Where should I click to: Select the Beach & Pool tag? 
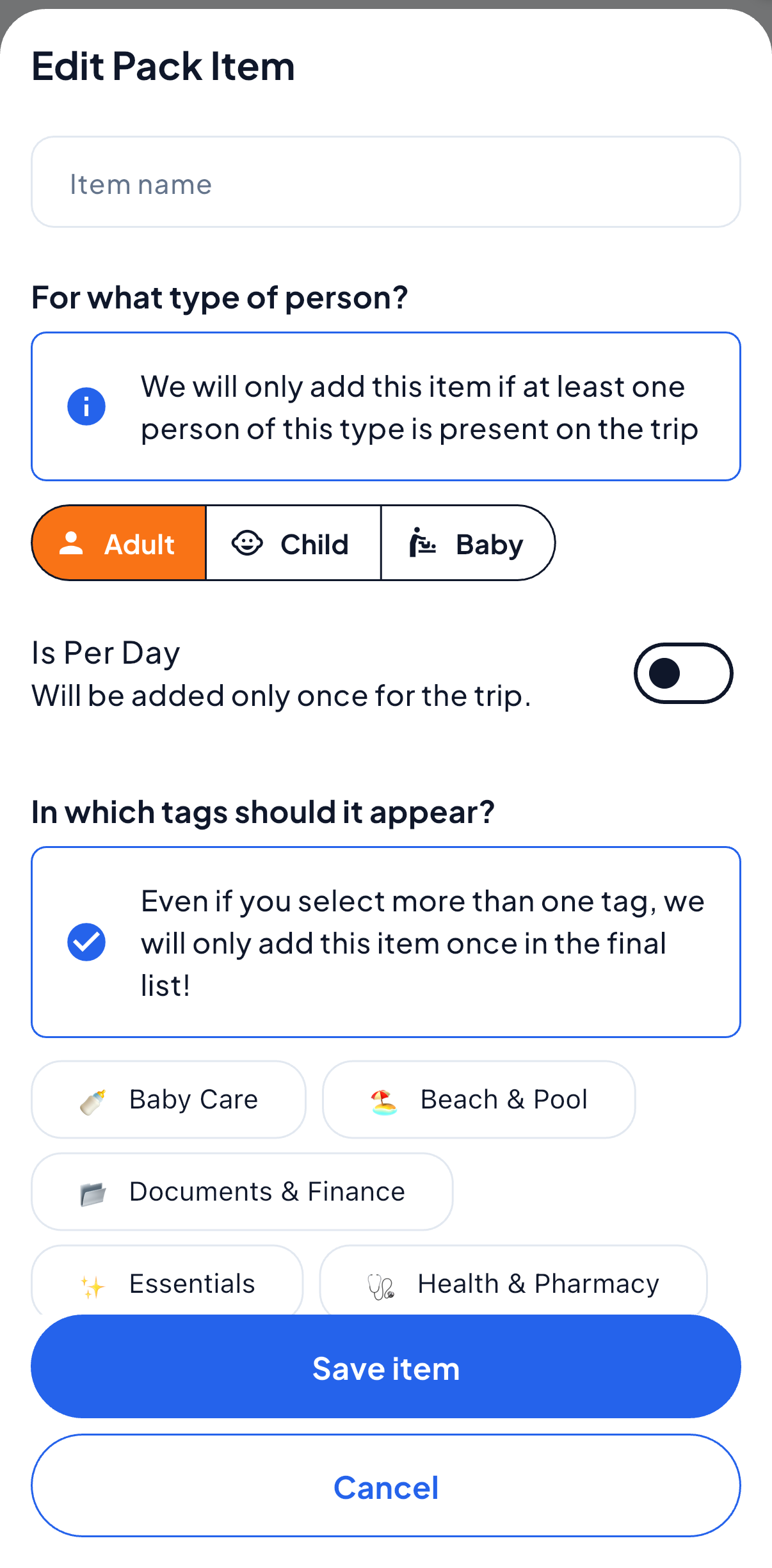tap(479, 1100)
